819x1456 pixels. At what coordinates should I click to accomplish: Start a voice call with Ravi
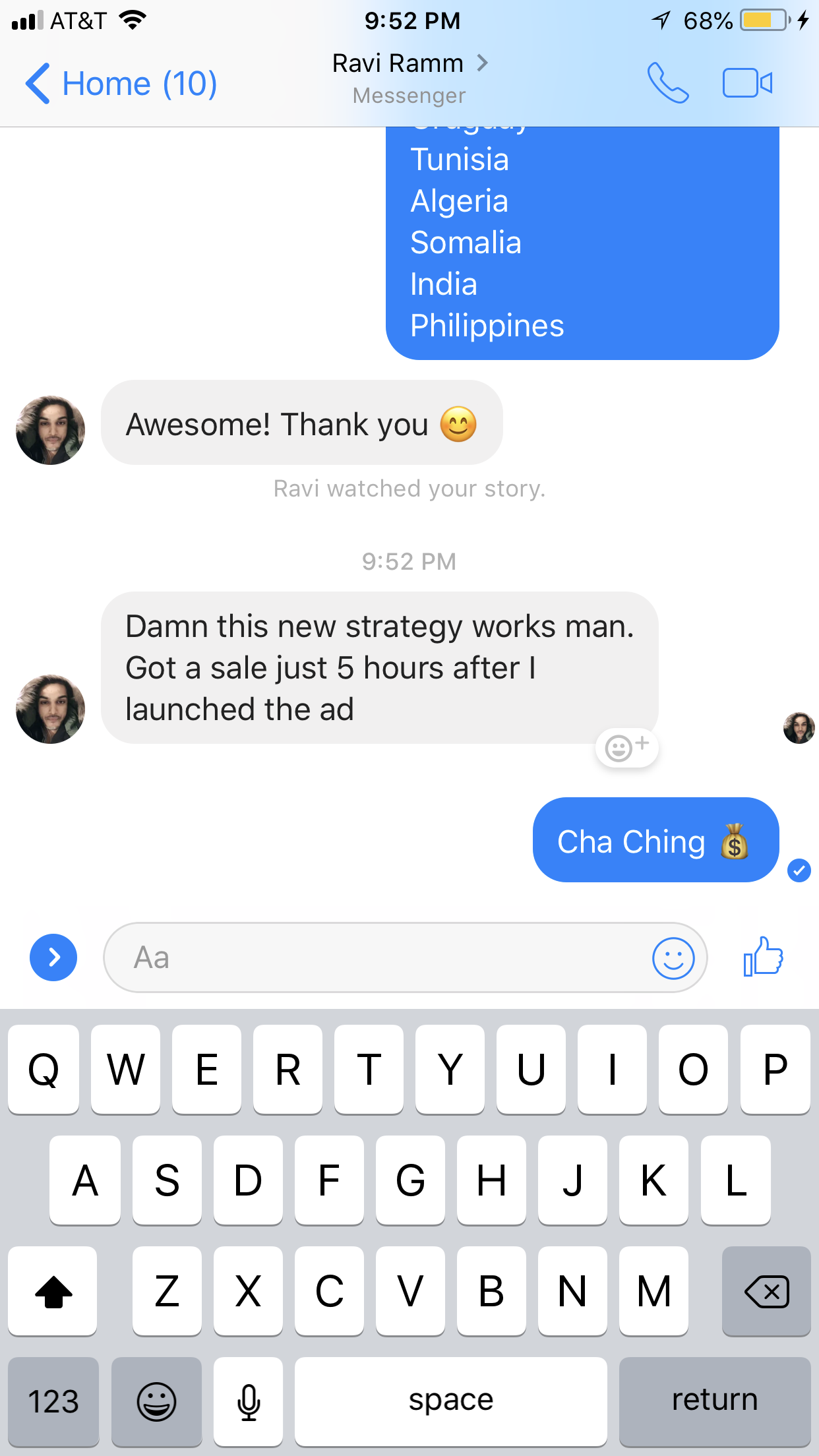pyautogui.click(x=667, y=83)
